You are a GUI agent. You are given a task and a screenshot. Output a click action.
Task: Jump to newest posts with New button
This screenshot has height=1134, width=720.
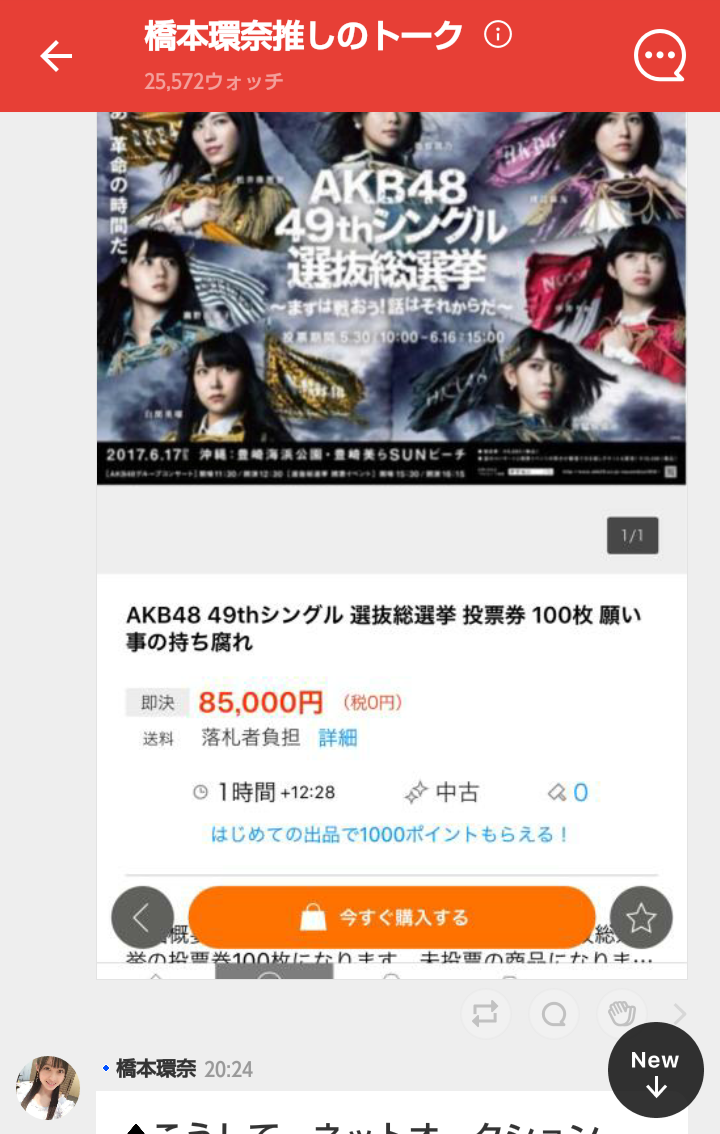[655, 1070]
